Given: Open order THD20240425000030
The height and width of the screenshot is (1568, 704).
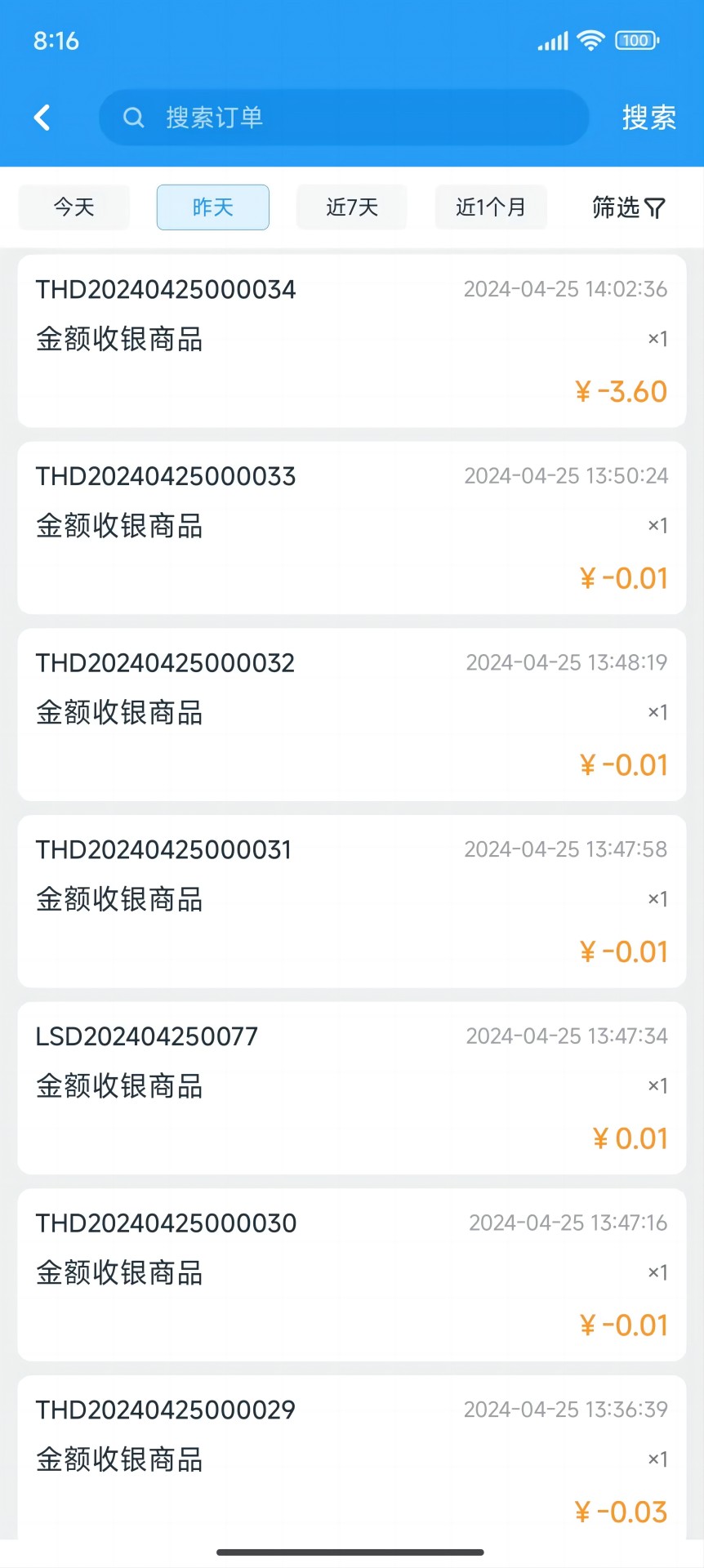Looking at the screenshot, I should [x=351, y=1274].
